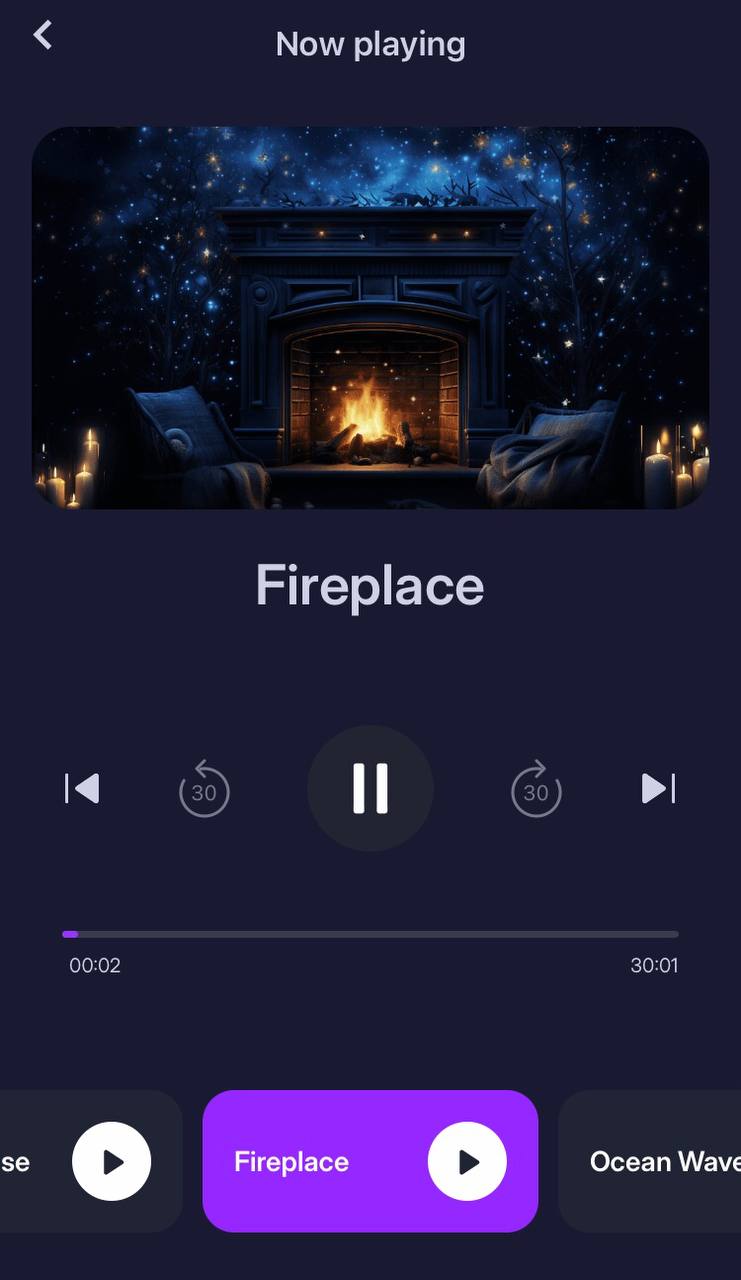The image size is (741, 1280).
Task: Tap the playback progress bar
Action: (370, 934)
